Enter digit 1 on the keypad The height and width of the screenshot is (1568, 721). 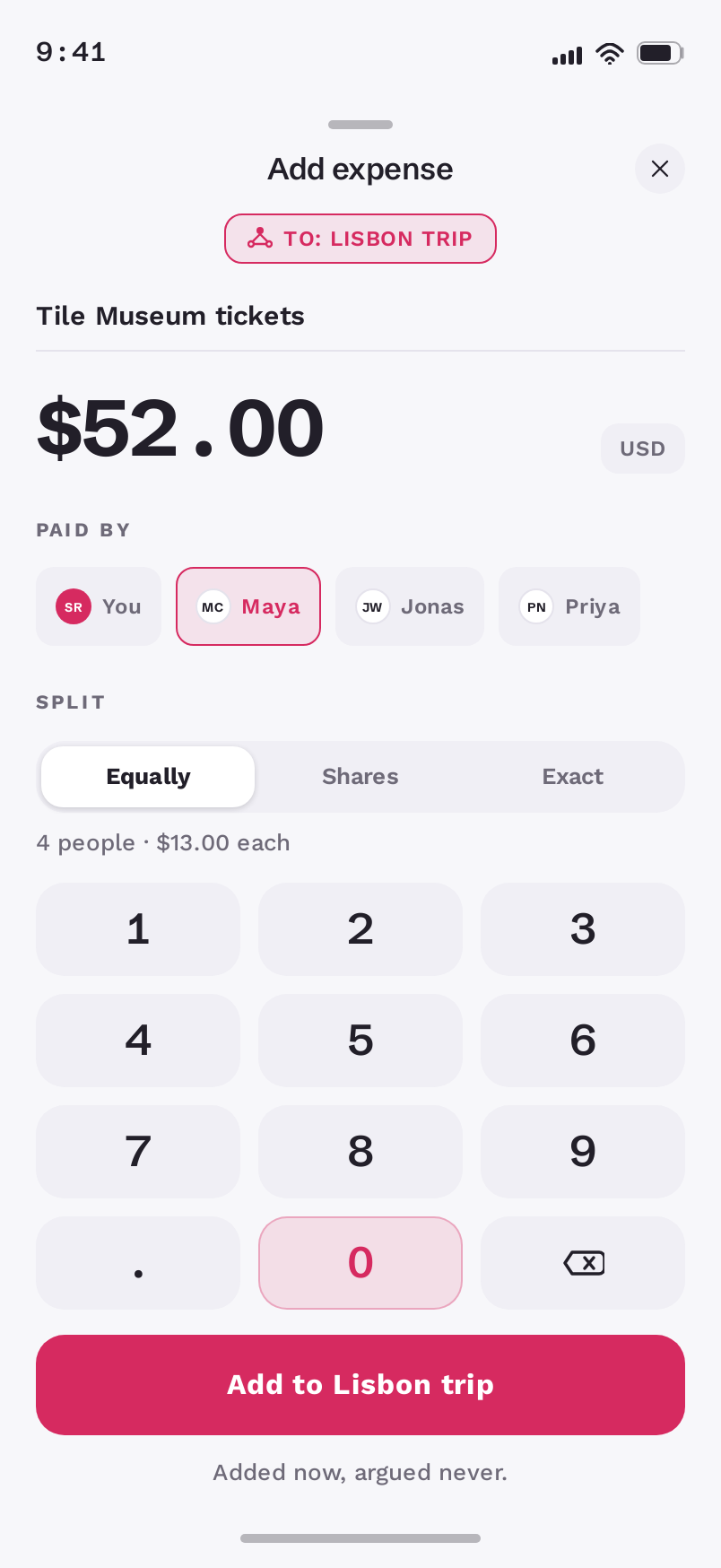tap(138, 929)
